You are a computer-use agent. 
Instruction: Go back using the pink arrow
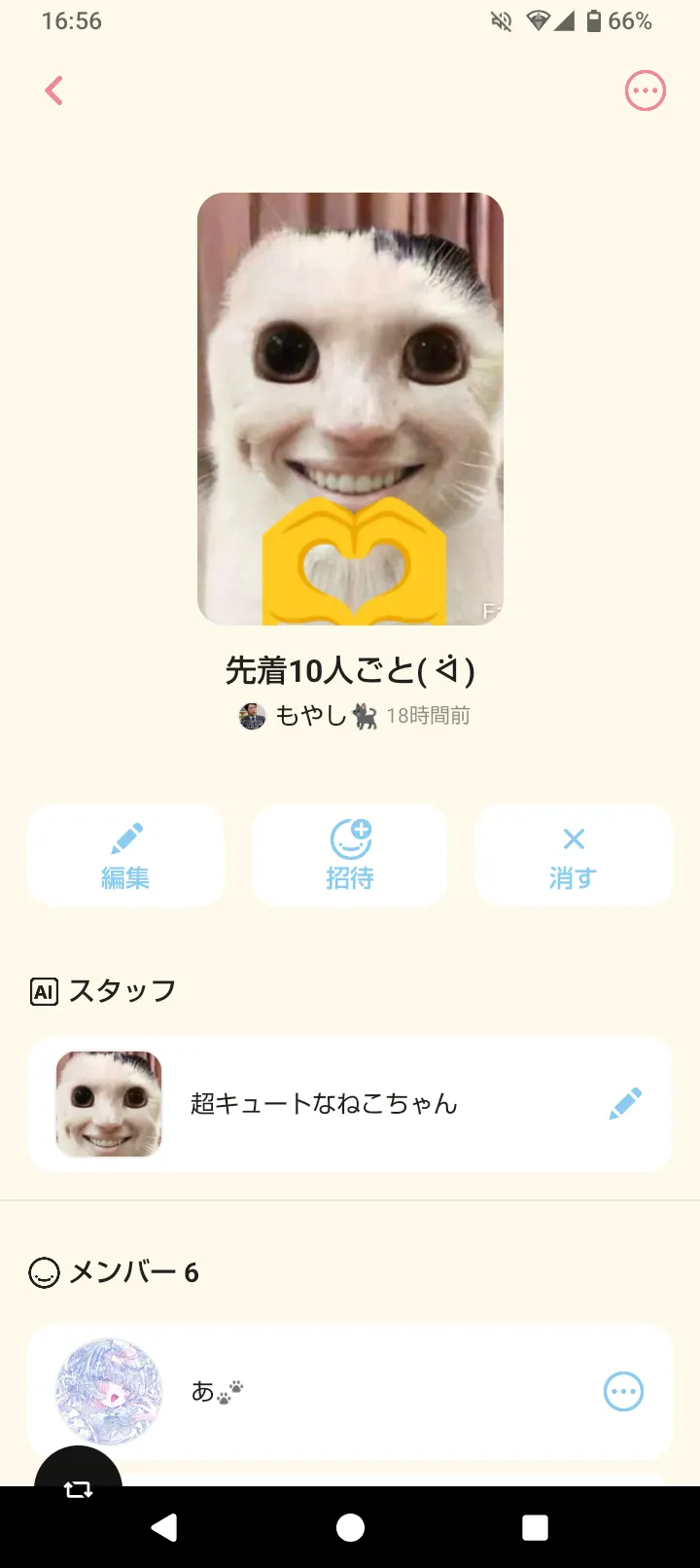[x=54, y=90]
